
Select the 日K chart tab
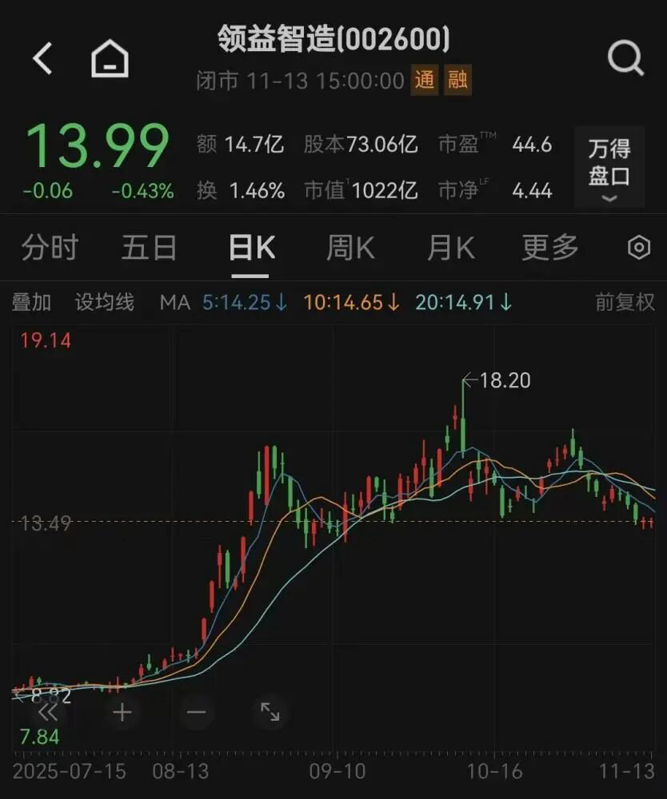pyautogui.click(x=250, y=247)
